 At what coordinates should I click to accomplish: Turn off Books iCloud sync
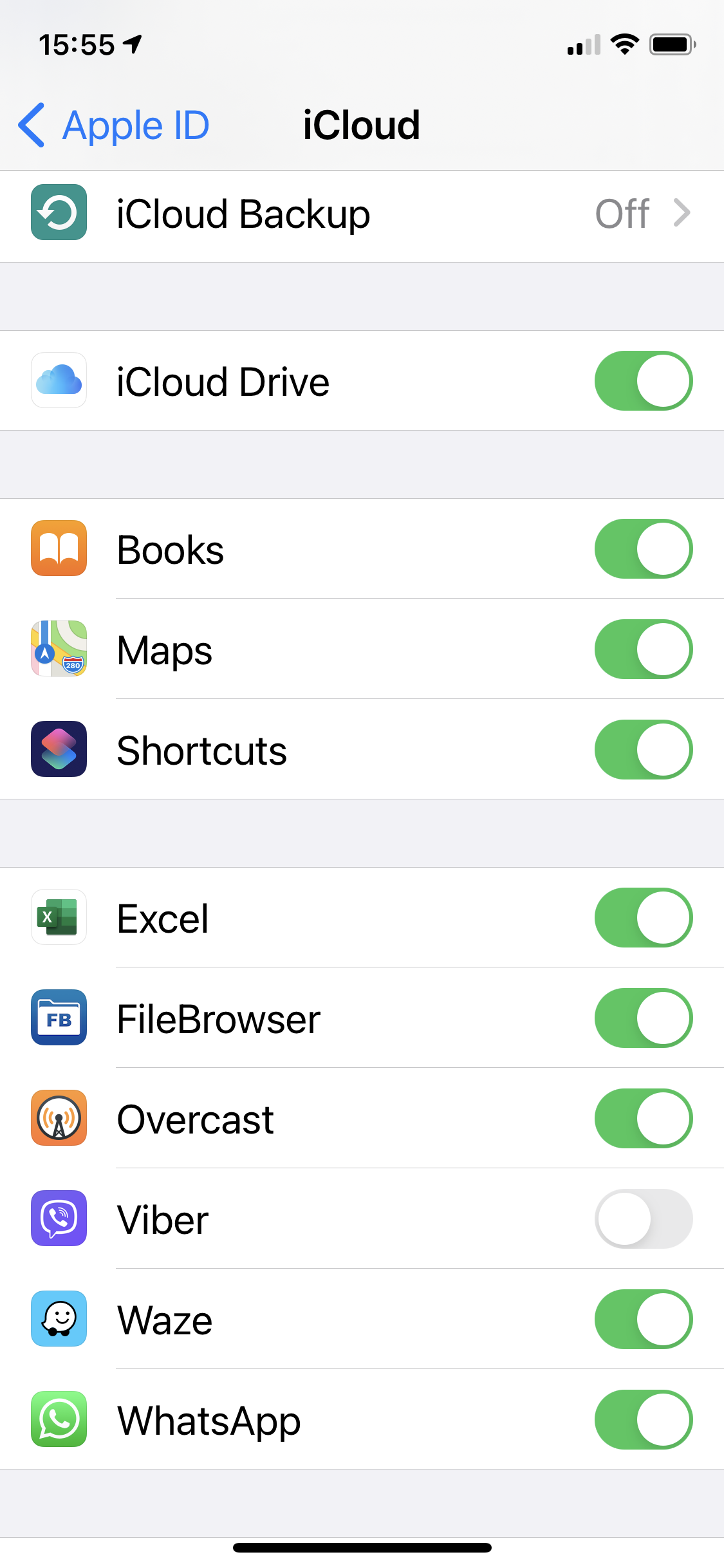[x=643, y=550]
